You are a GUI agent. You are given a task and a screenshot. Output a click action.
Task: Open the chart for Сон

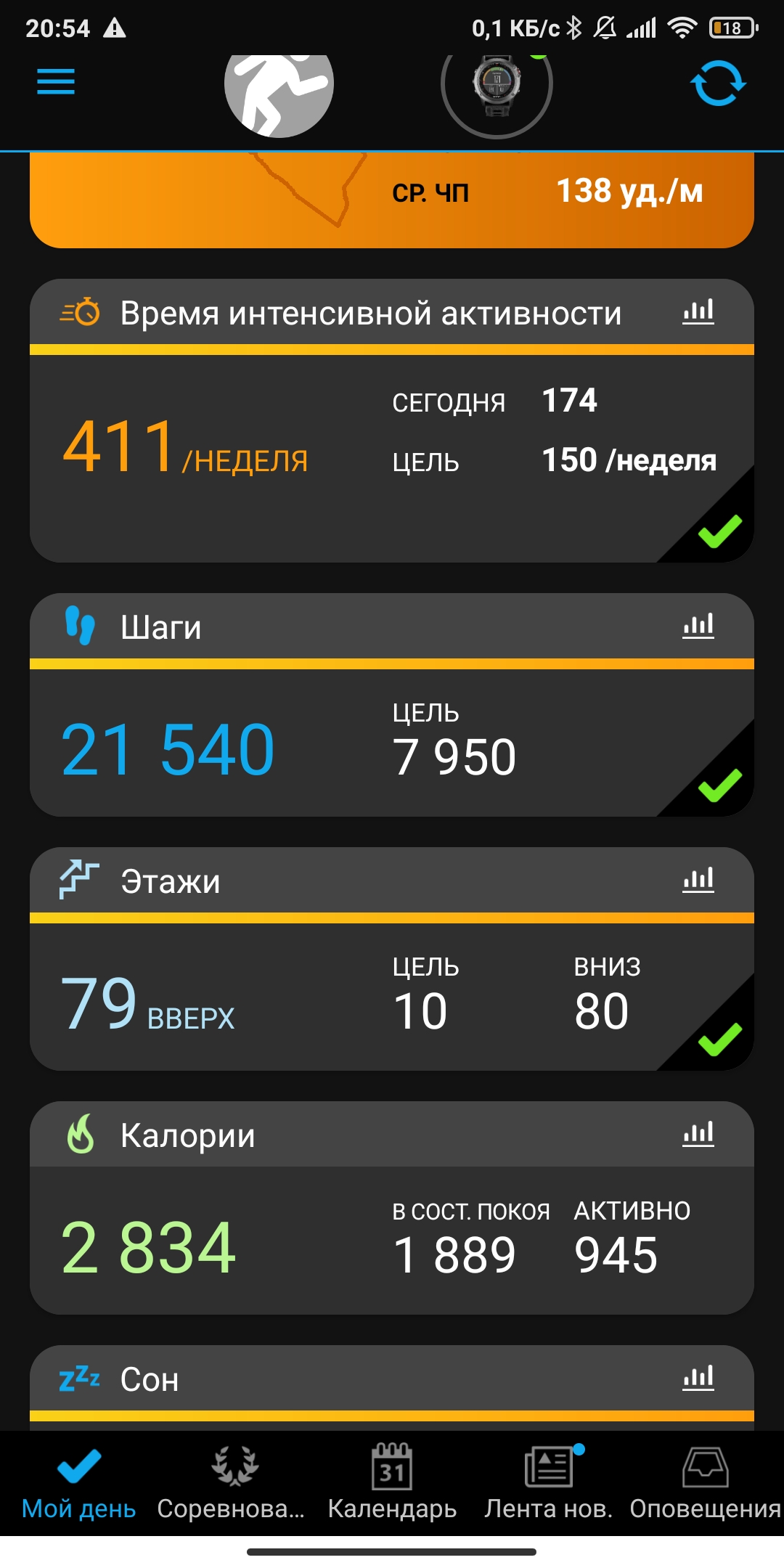click(x=698, y=1377)
